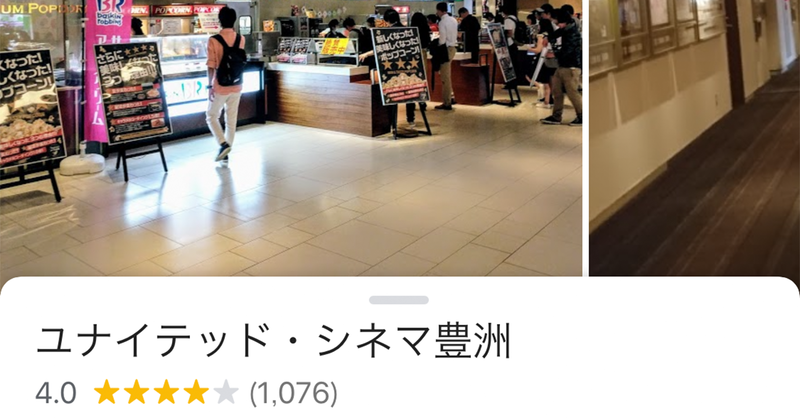Open the hallway photo

694,140
